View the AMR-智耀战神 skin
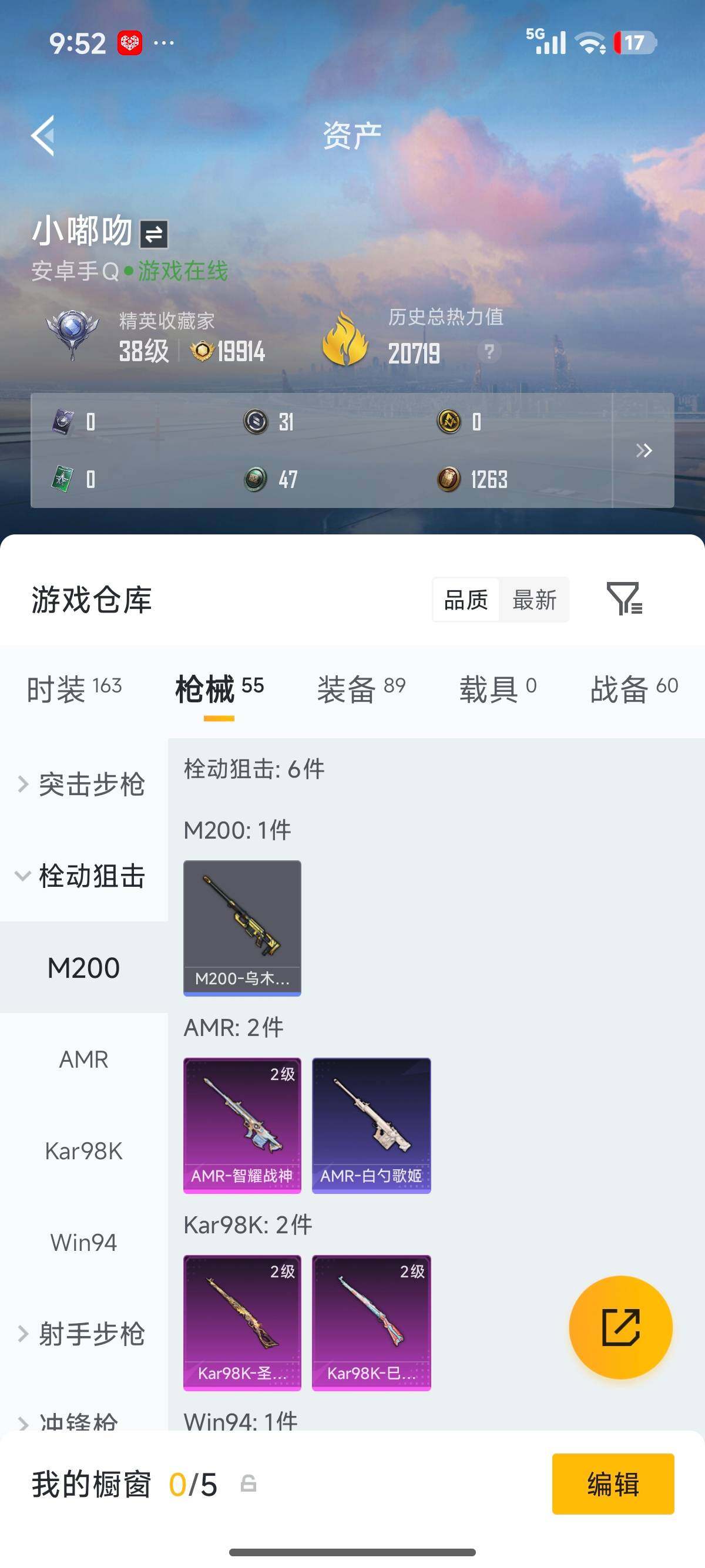The height and width of the screenshot is (1568, 705). 242,1125
